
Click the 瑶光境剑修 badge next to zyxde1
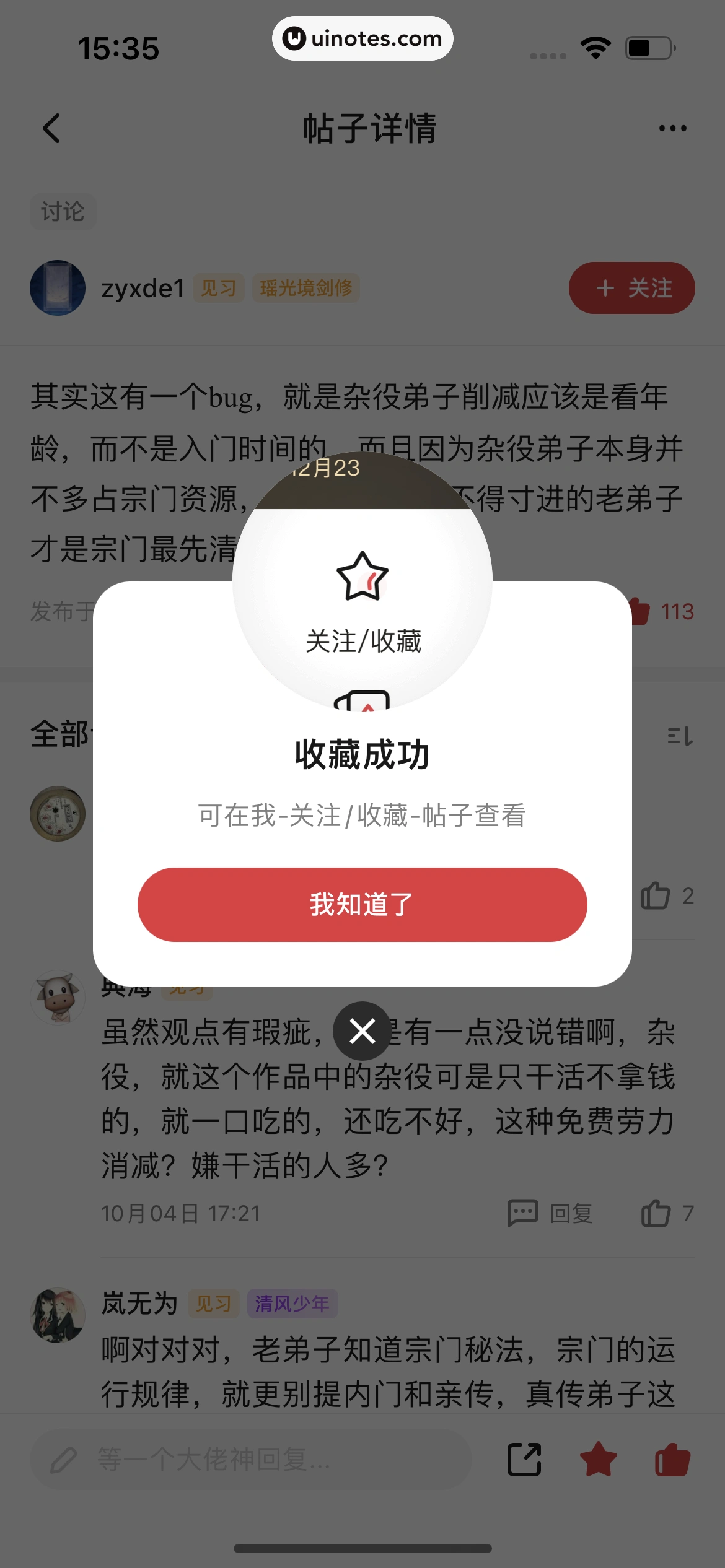click(307, 288)
